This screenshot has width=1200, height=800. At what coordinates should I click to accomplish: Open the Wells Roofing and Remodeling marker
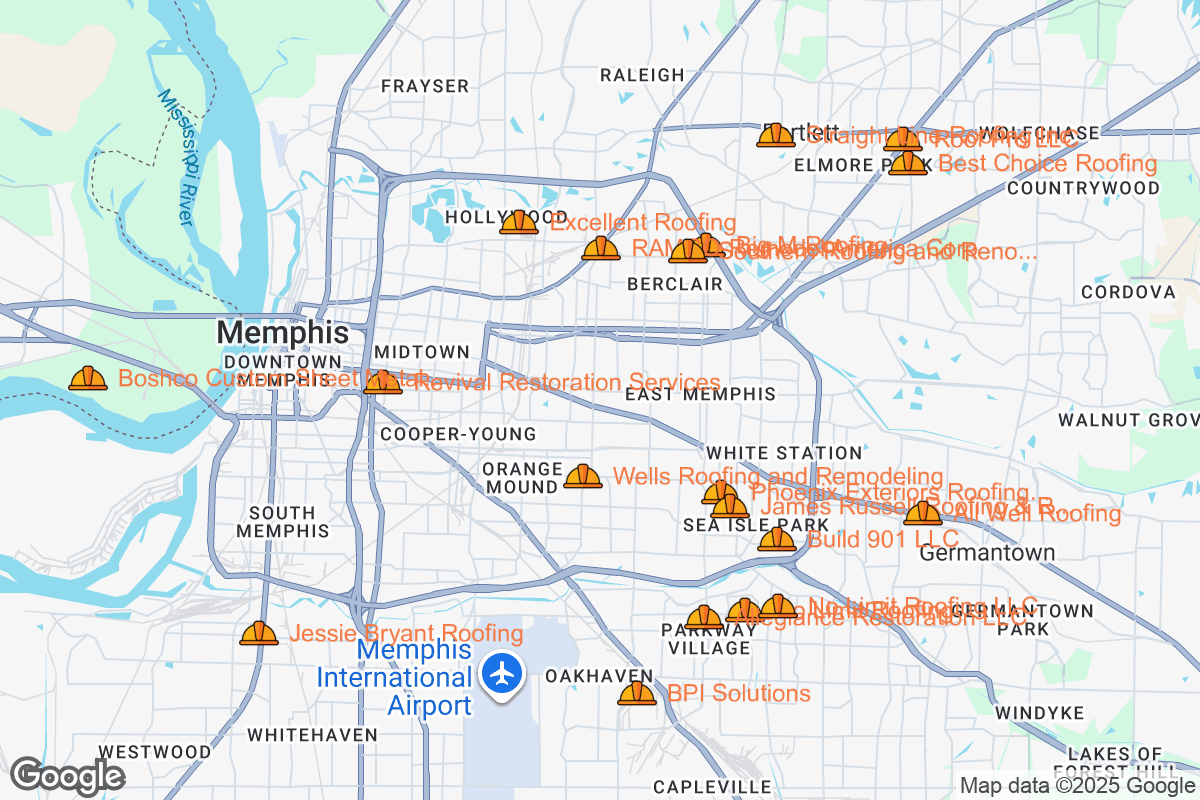tap(583, 476)
